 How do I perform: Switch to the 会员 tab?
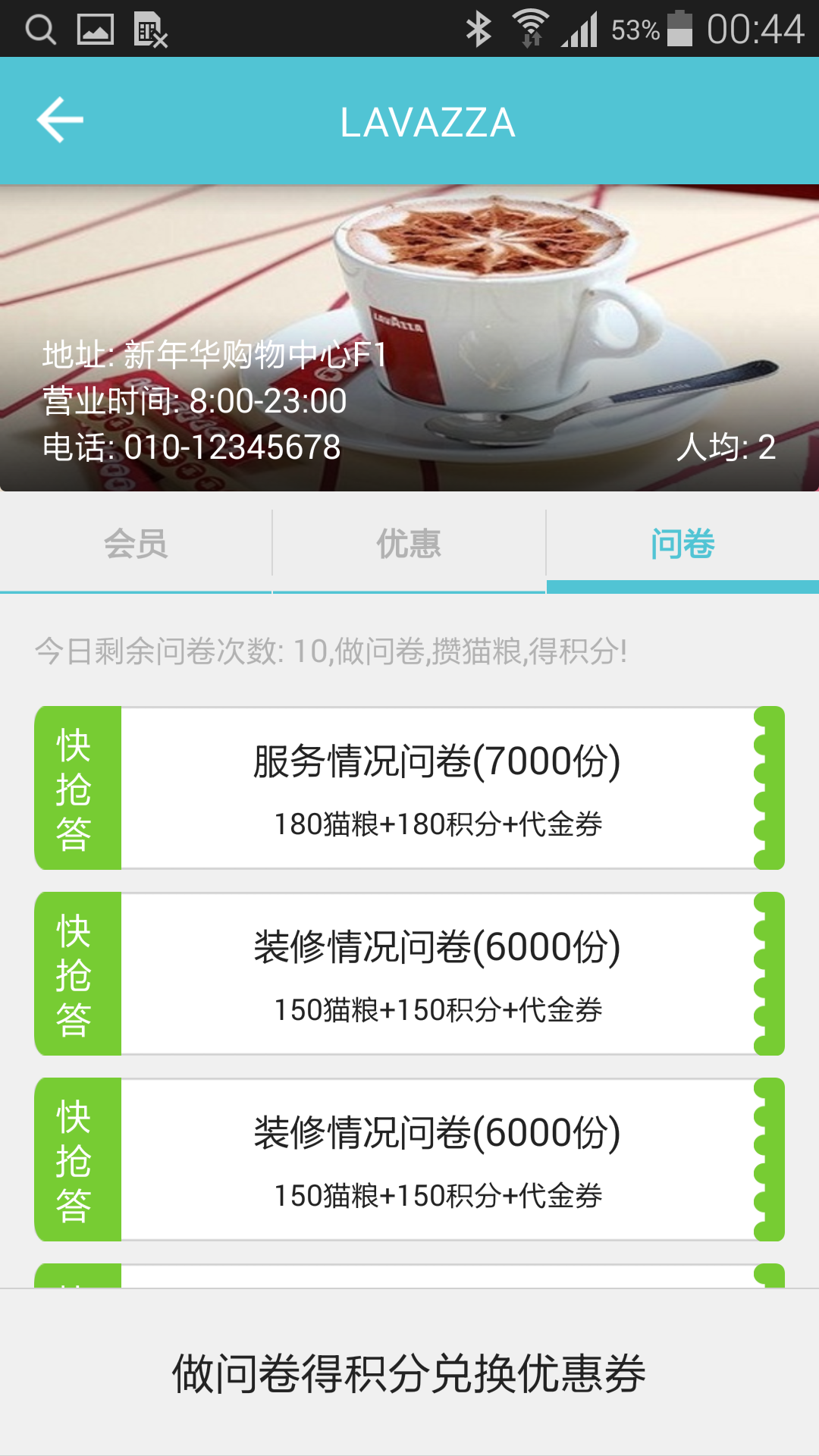pyautogui.click(x=136, y=544)
